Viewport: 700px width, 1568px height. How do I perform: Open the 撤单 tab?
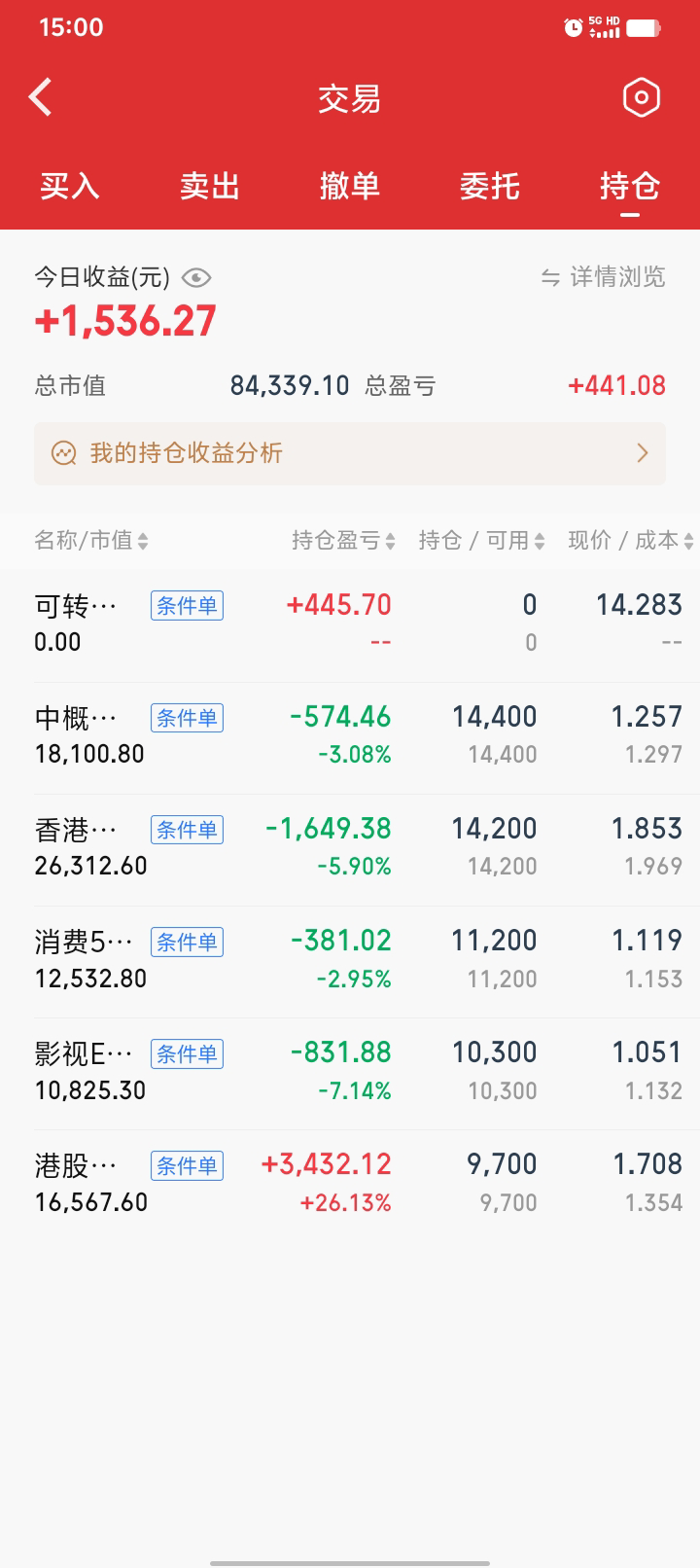350,186
